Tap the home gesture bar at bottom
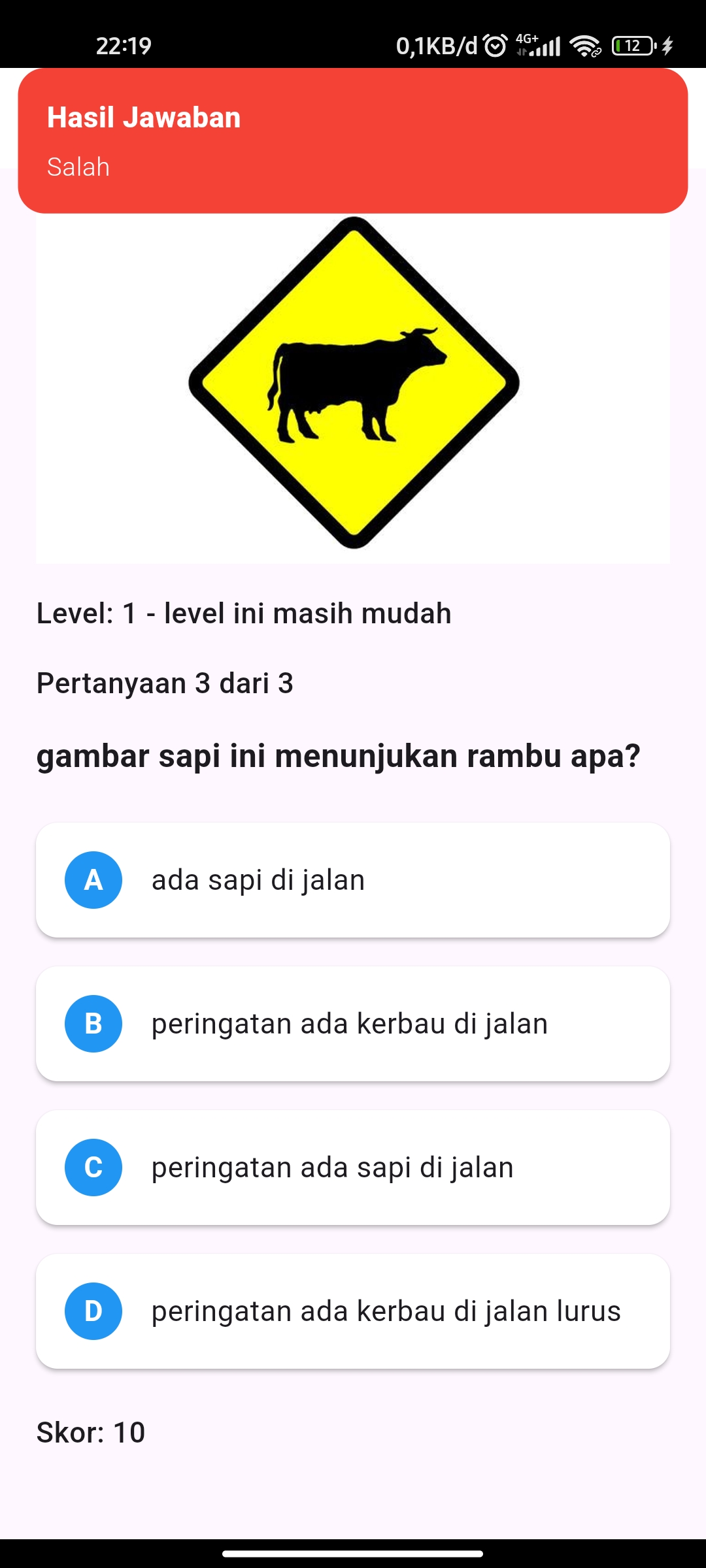706x1568 pixels. pyautogui.click(x=353, y=1552)
